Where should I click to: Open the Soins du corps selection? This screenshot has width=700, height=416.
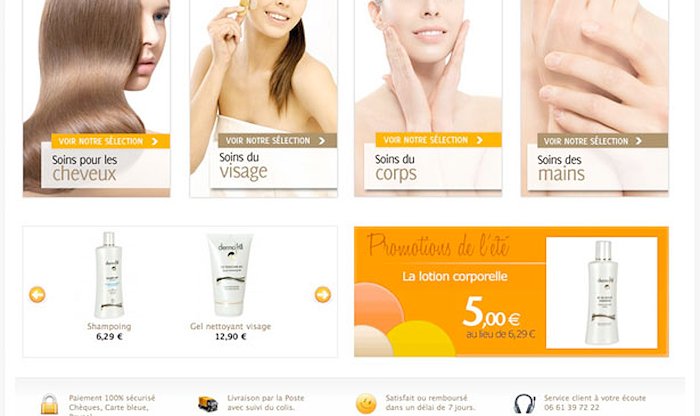pos(430,140)
